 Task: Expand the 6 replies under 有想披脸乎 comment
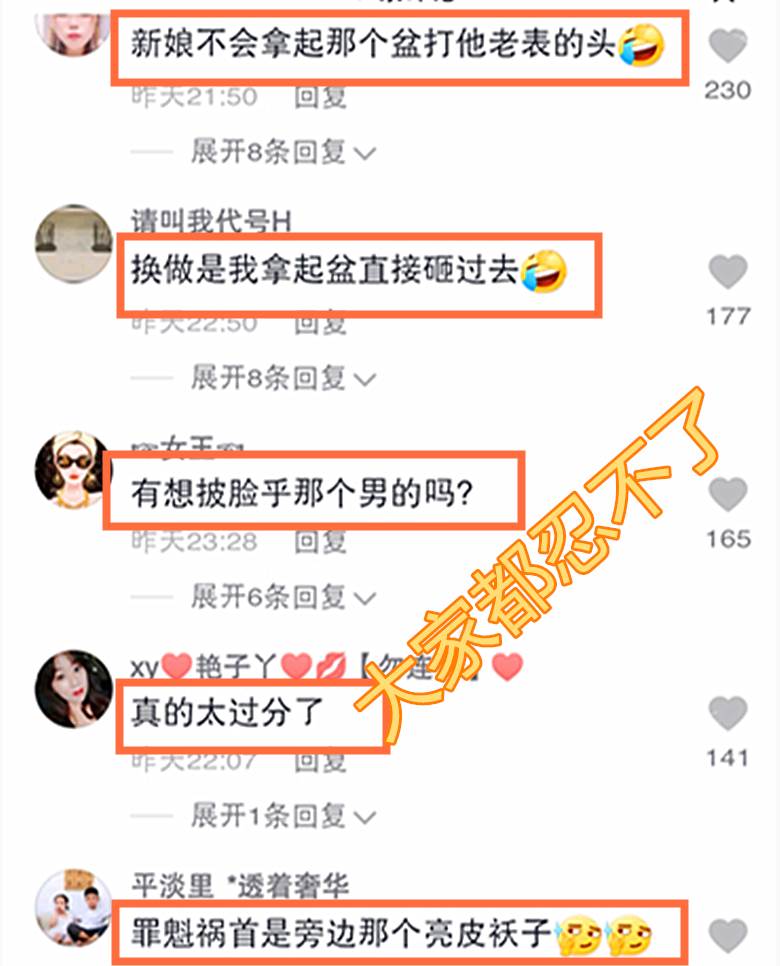[x=282, y=597]
